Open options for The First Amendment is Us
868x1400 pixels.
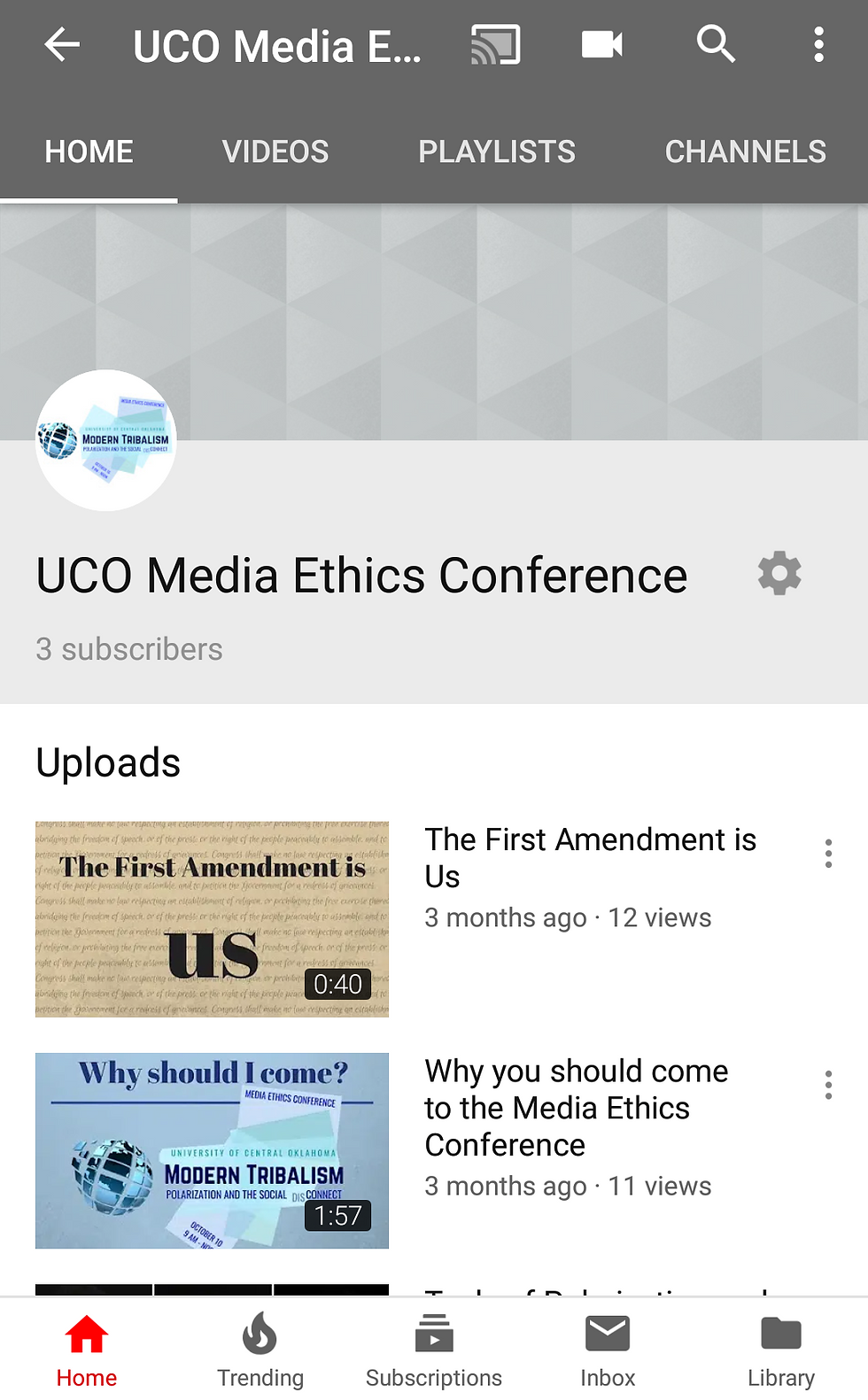828,854
